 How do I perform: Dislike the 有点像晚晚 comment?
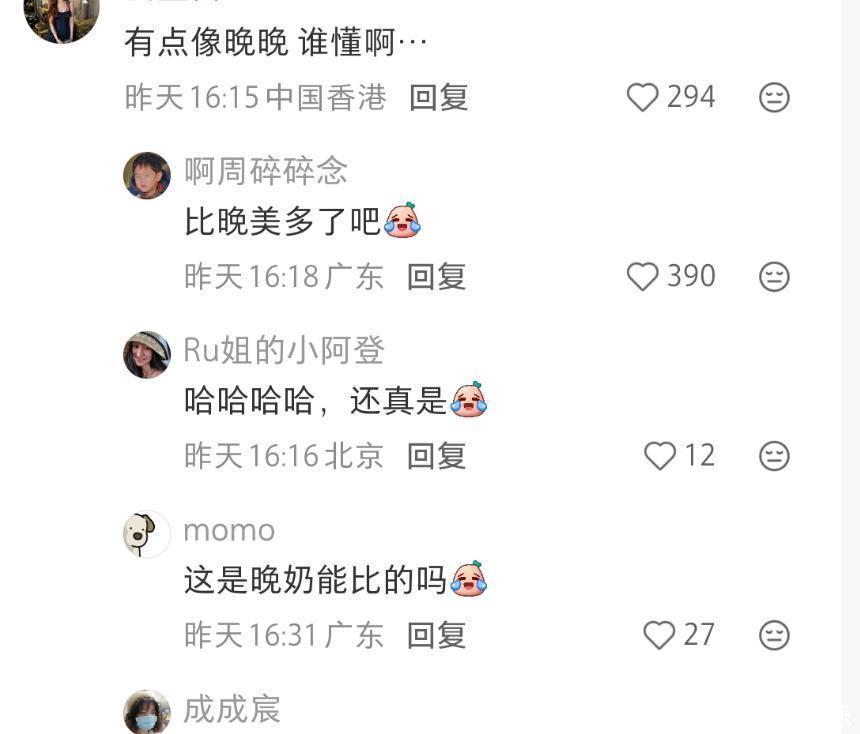coord(774,98)
